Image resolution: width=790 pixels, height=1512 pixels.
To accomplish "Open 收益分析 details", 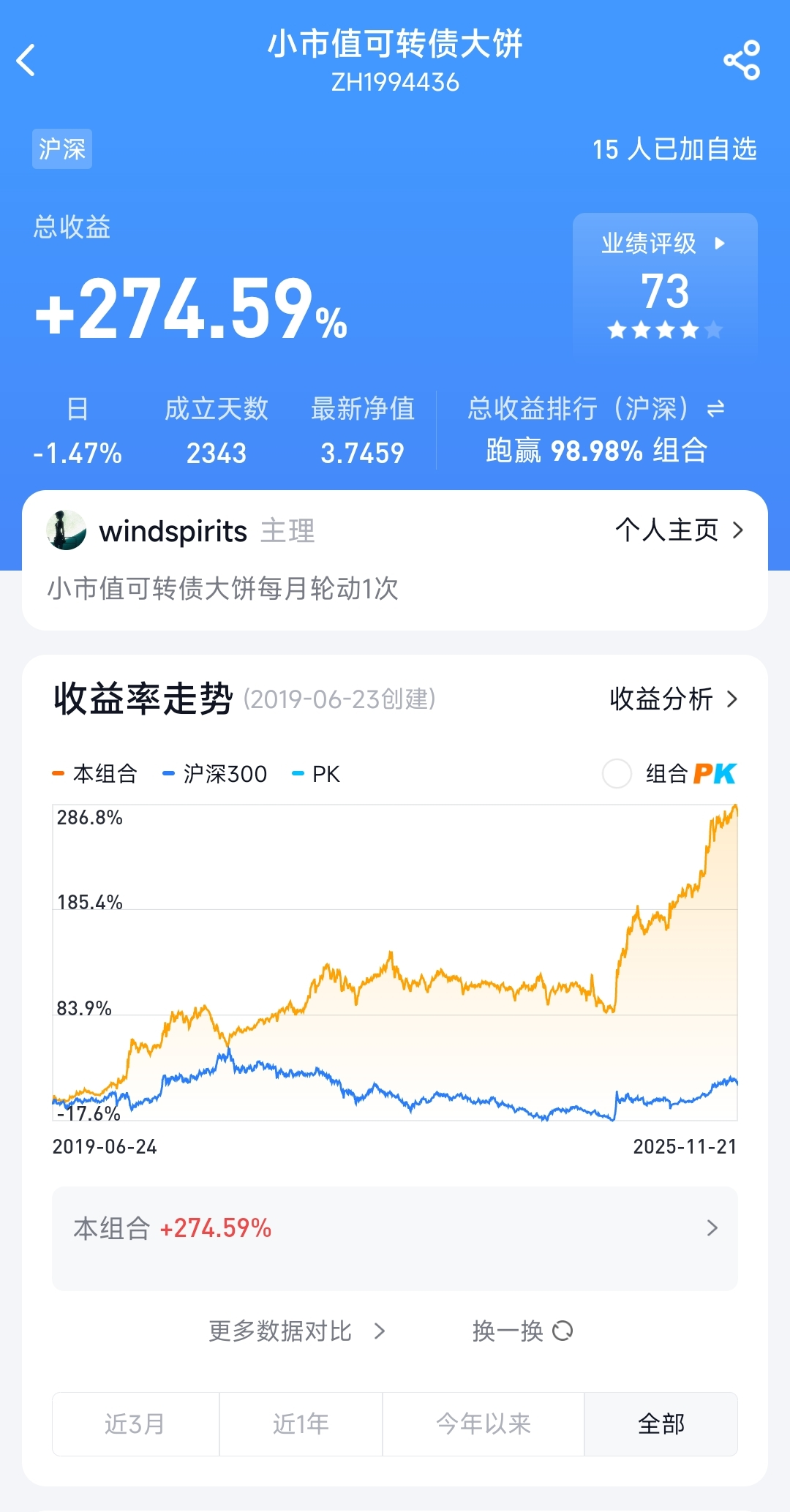I will [x=673, y=699].
